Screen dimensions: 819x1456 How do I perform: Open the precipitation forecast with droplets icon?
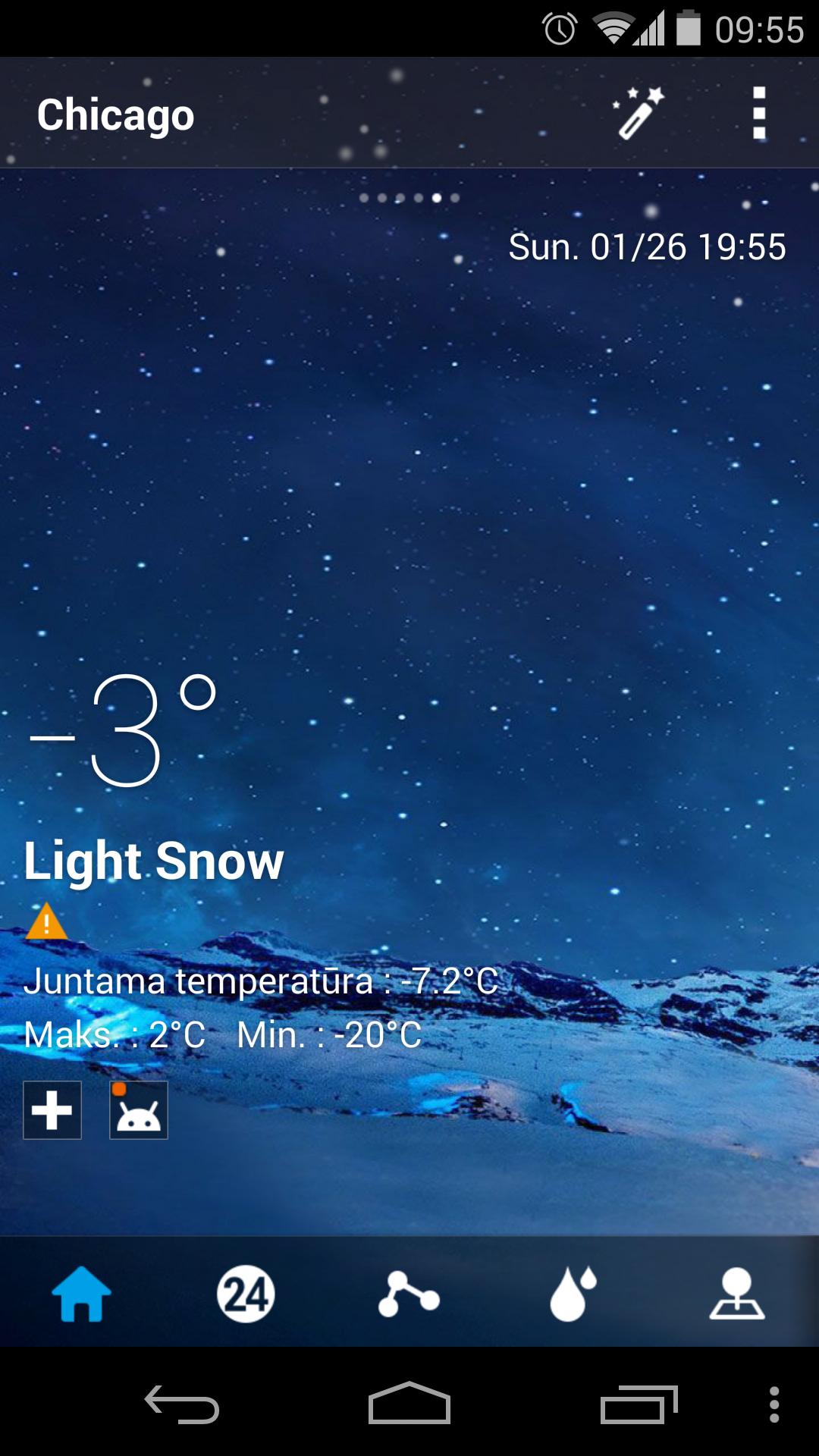pyautogui.click(x=573, y=1294)
